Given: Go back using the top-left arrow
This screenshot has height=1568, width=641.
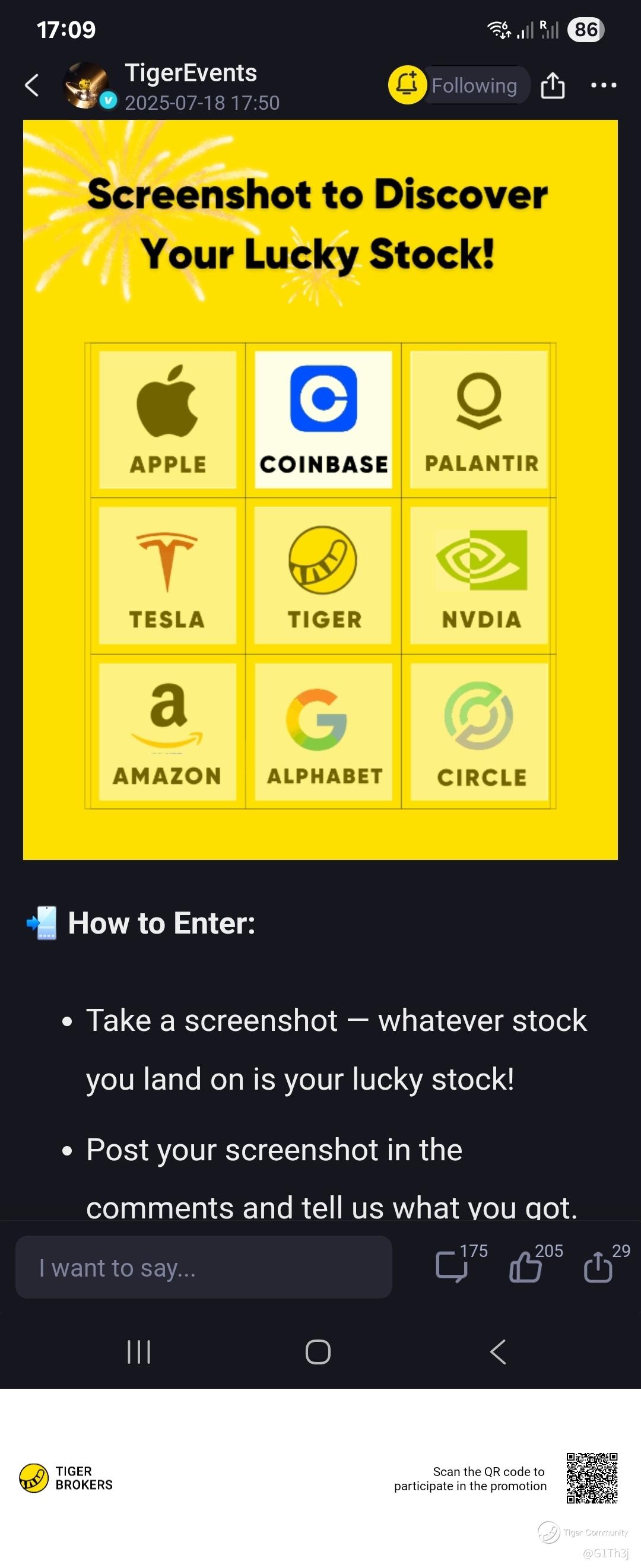Looking at the screenshot, I should tap(32, 85).
